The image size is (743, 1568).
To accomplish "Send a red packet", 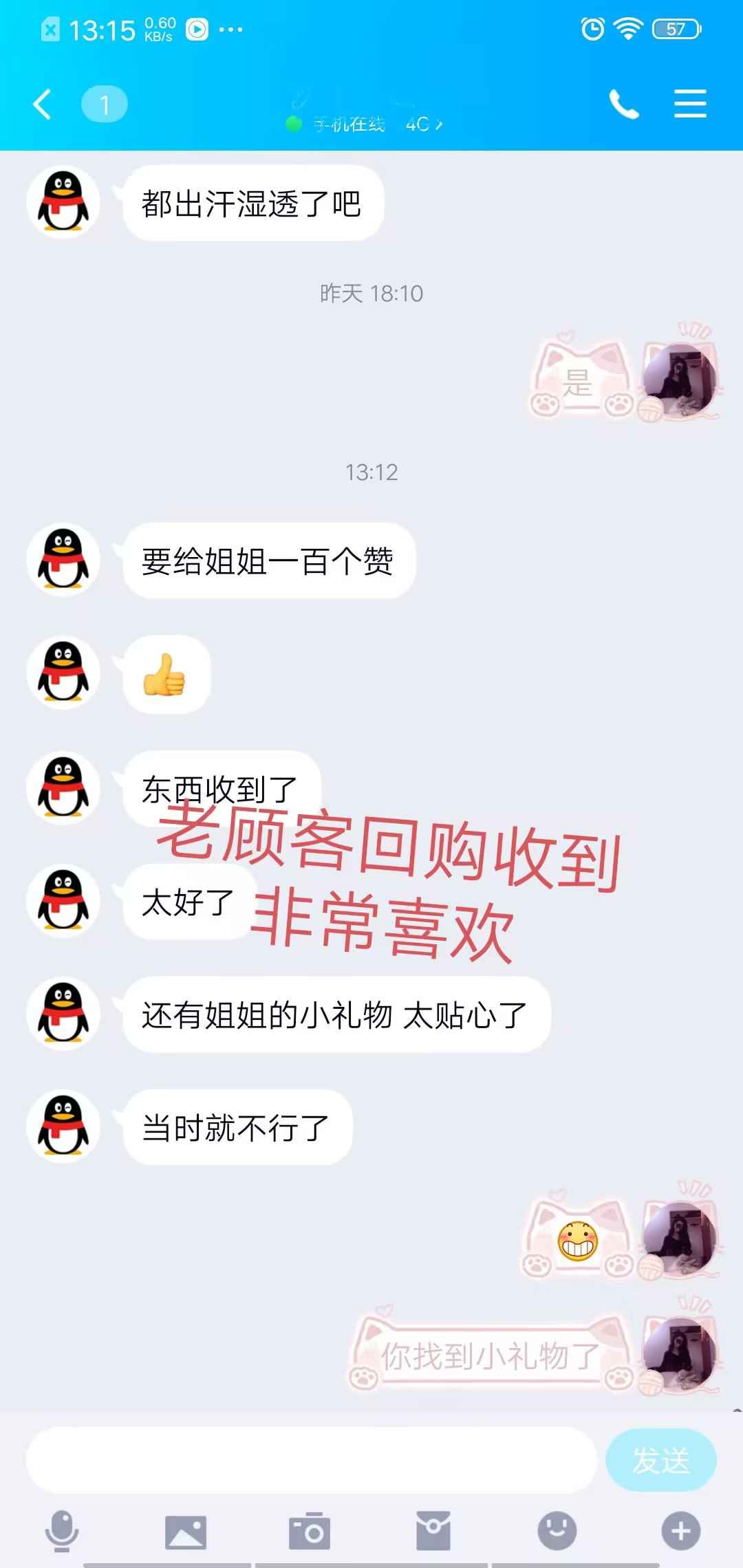I will click(x=433, y=1531).
